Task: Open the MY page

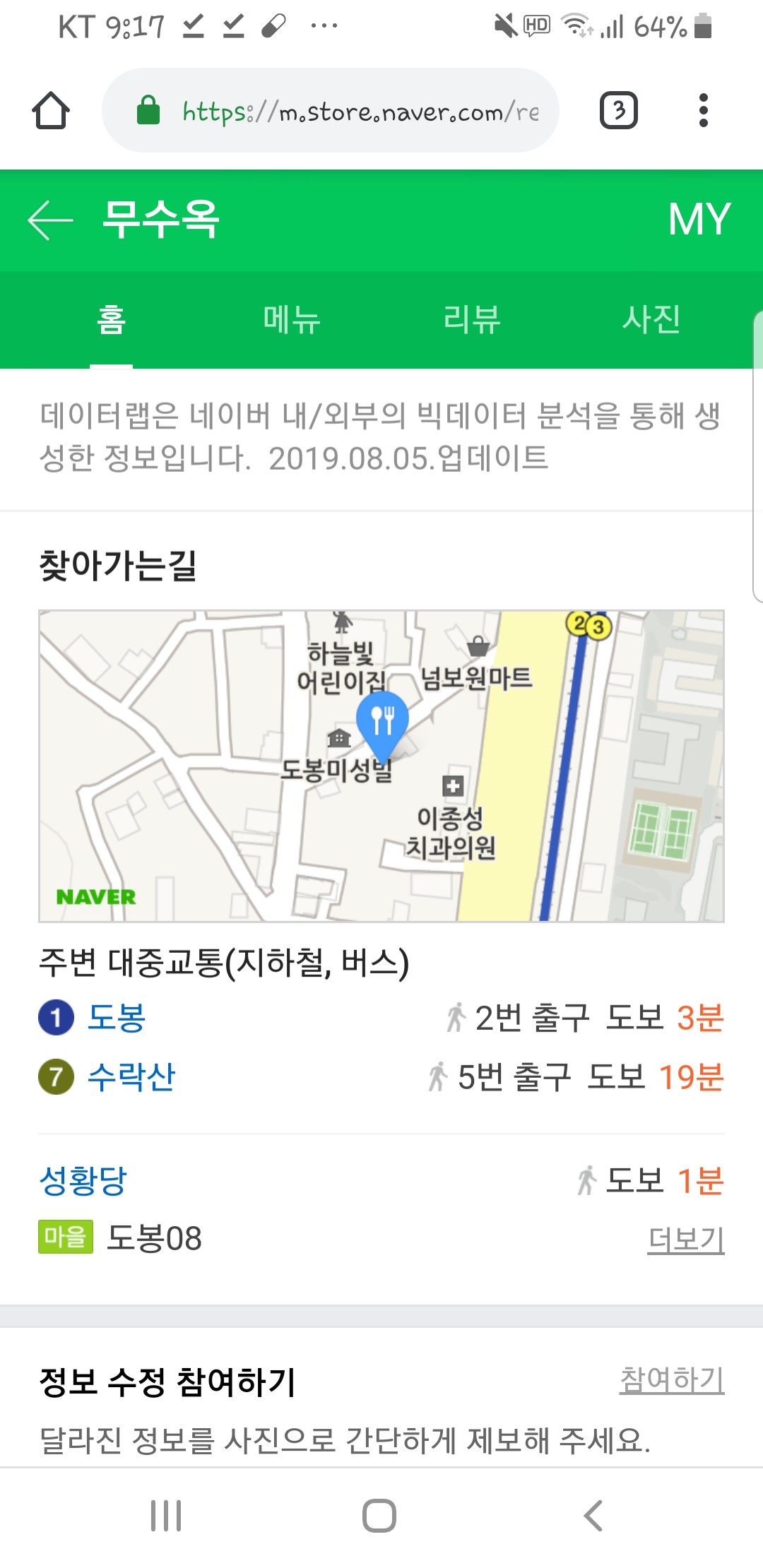Action: tap(699, 220)
